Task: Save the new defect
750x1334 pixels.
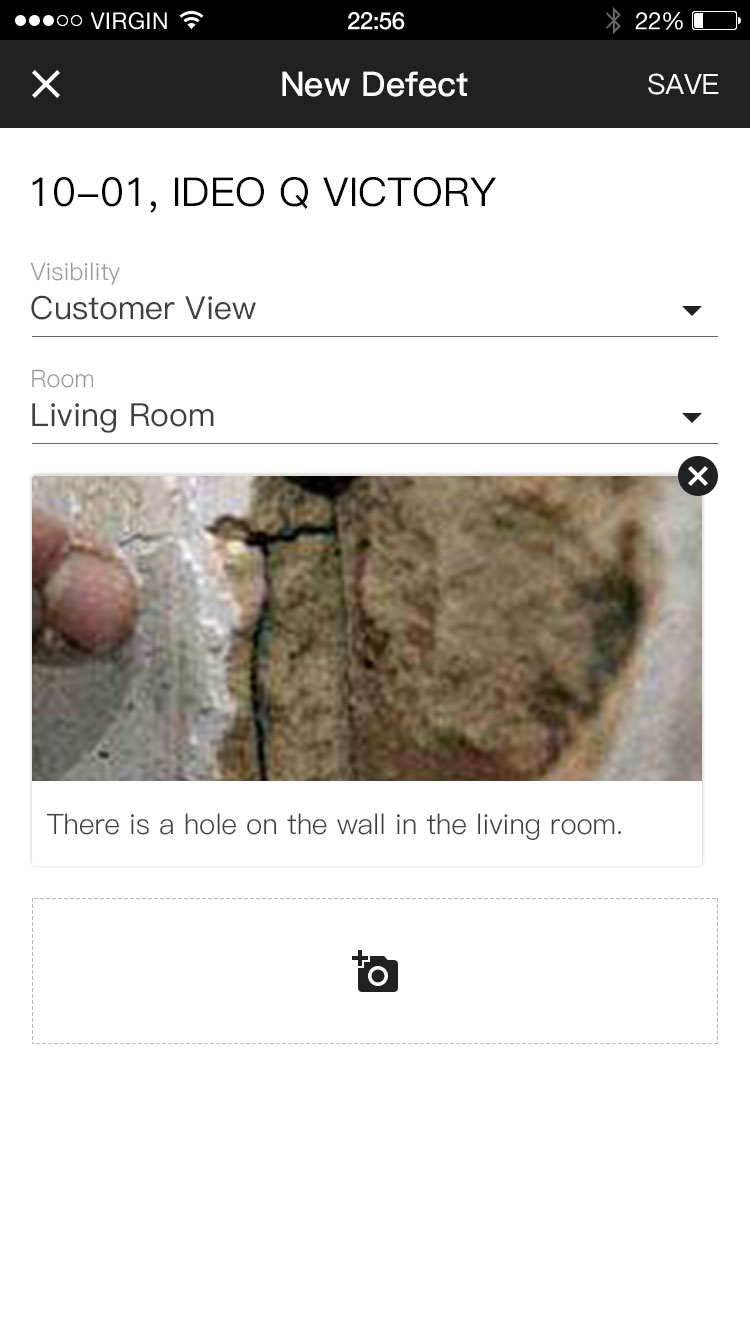Action: (x=682, y=85)
